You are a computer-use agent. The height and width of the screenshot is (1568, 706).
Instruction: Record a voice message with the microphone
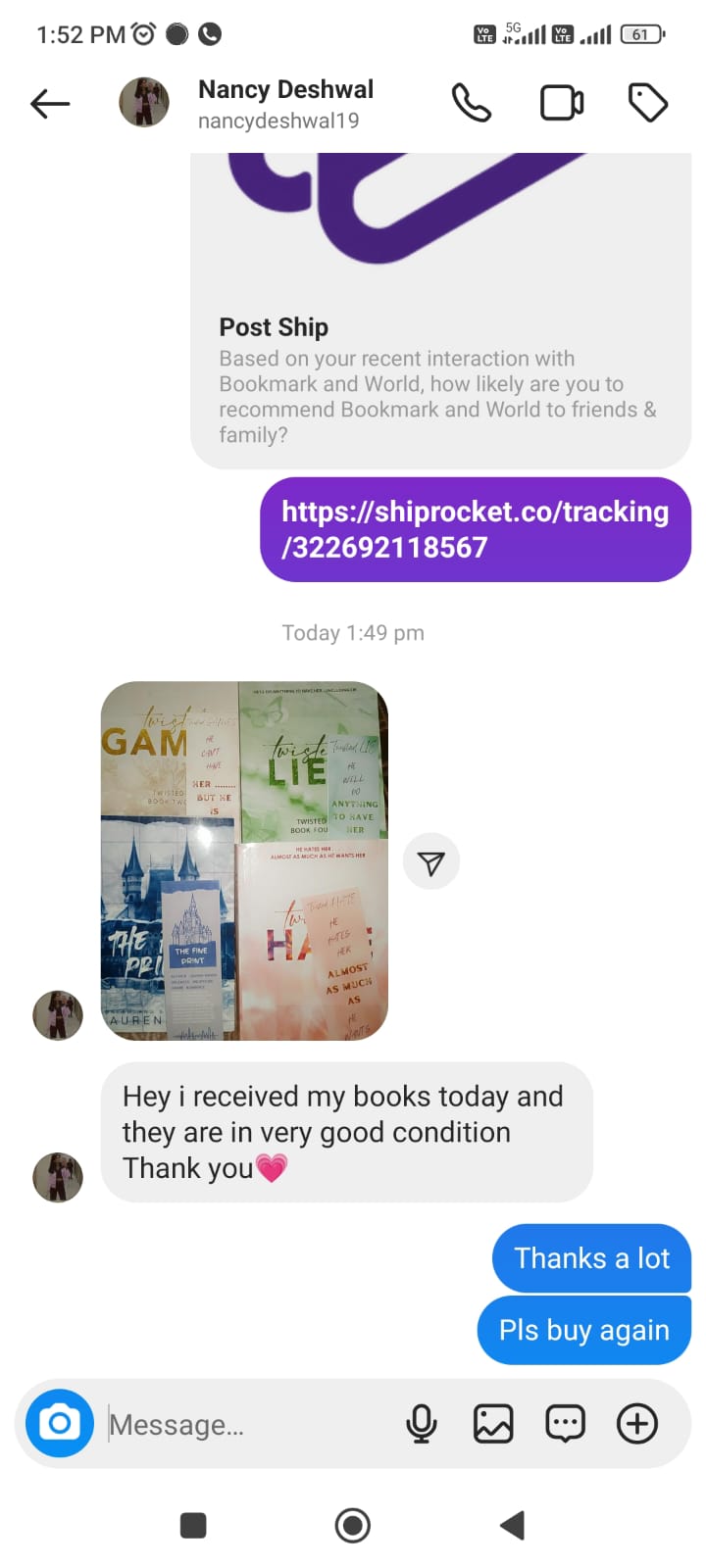422,1424
